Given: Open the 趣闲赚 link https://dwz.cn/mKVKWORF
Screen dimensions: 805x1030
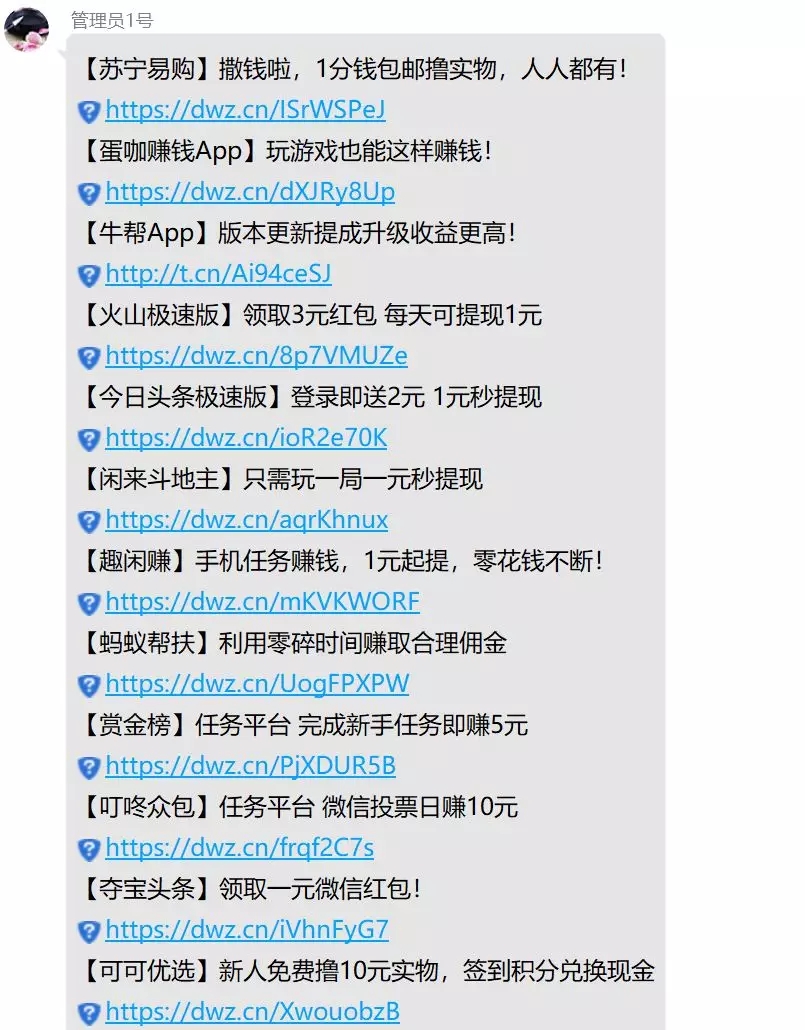Looking at the screenshot, I should point(262,601).
